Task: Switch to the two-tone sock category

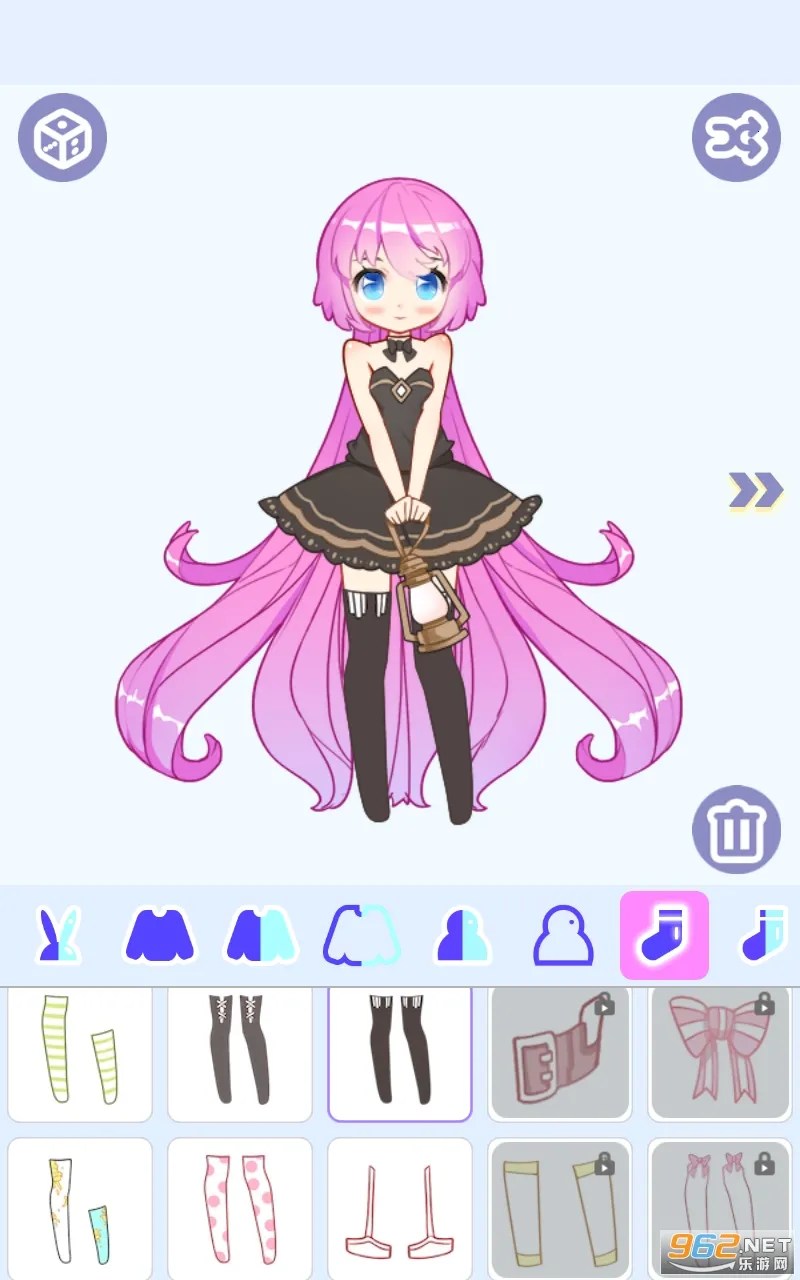Action: pos(765,935)
